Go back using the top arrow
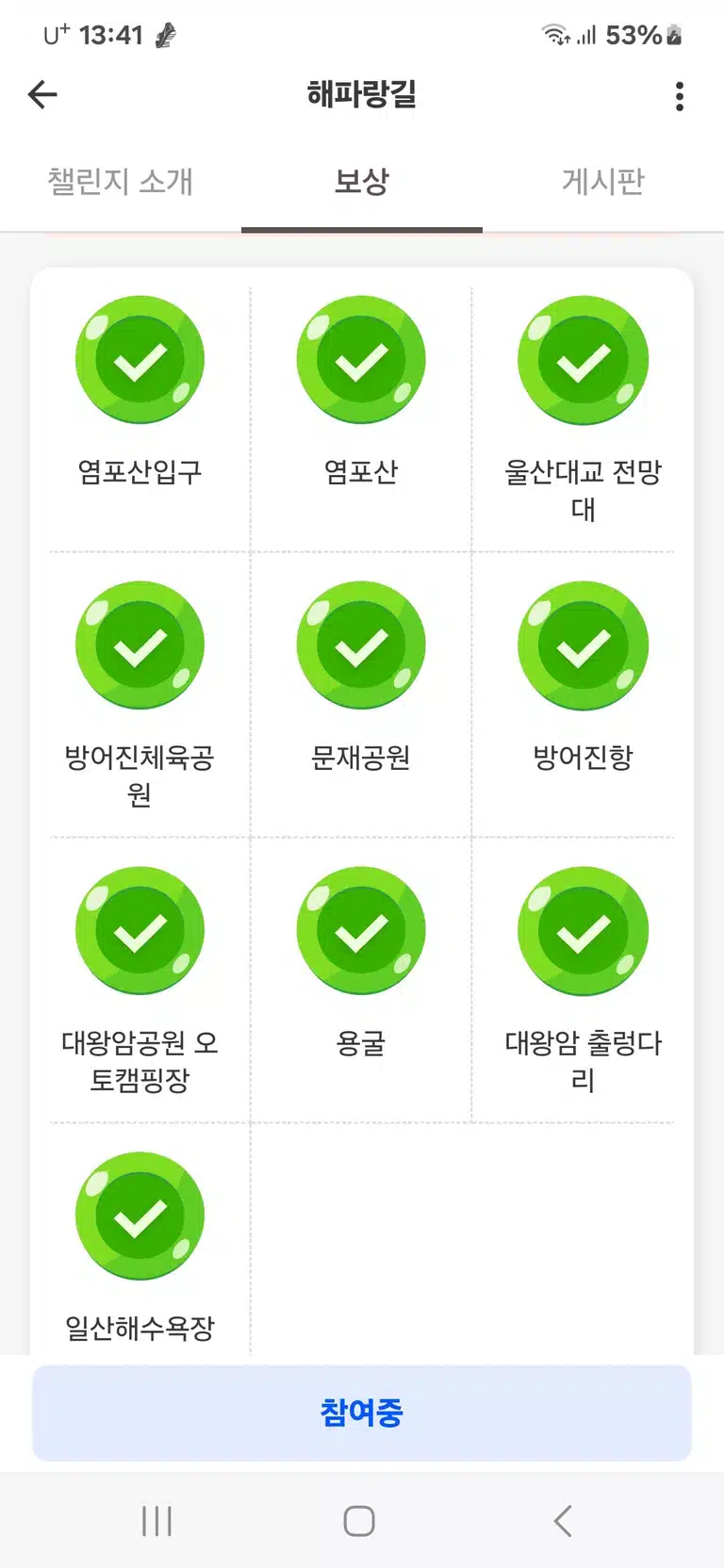724x1568 pixels. click(x=42, y=94)
